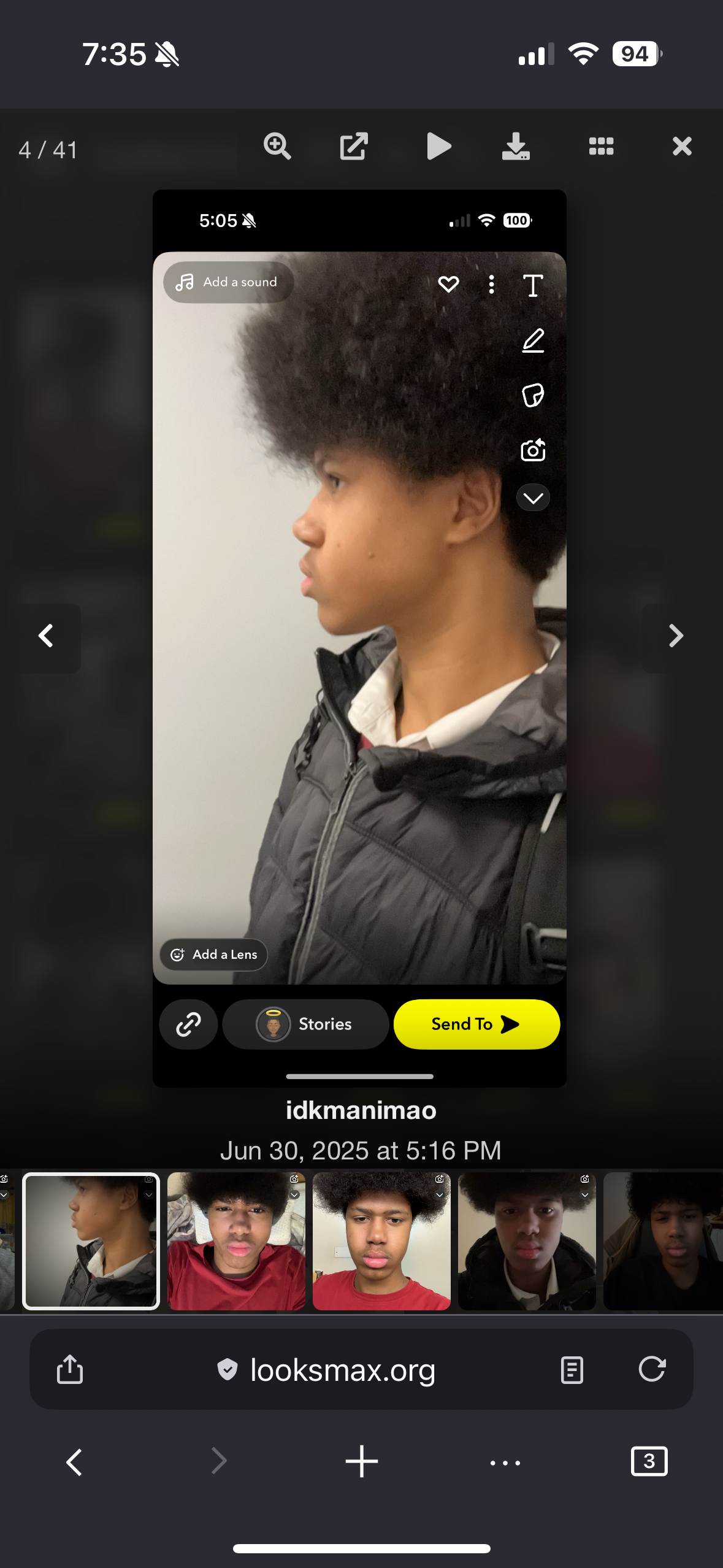Go to the next image
This screenshot has width=723, height=1568.
tap(675, 636)
